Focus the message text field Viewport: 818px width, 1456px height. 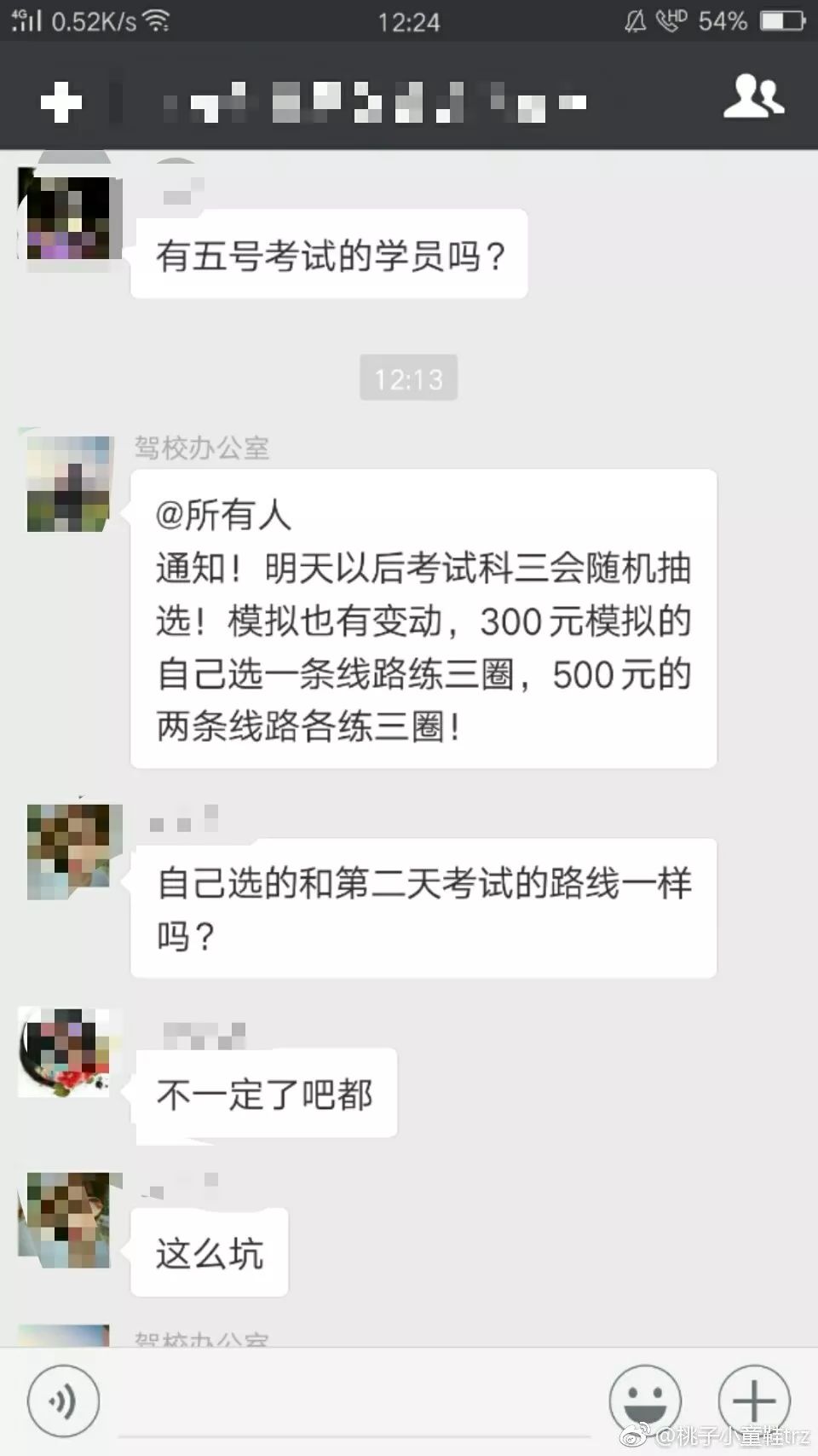click(x=354, y=1402)
